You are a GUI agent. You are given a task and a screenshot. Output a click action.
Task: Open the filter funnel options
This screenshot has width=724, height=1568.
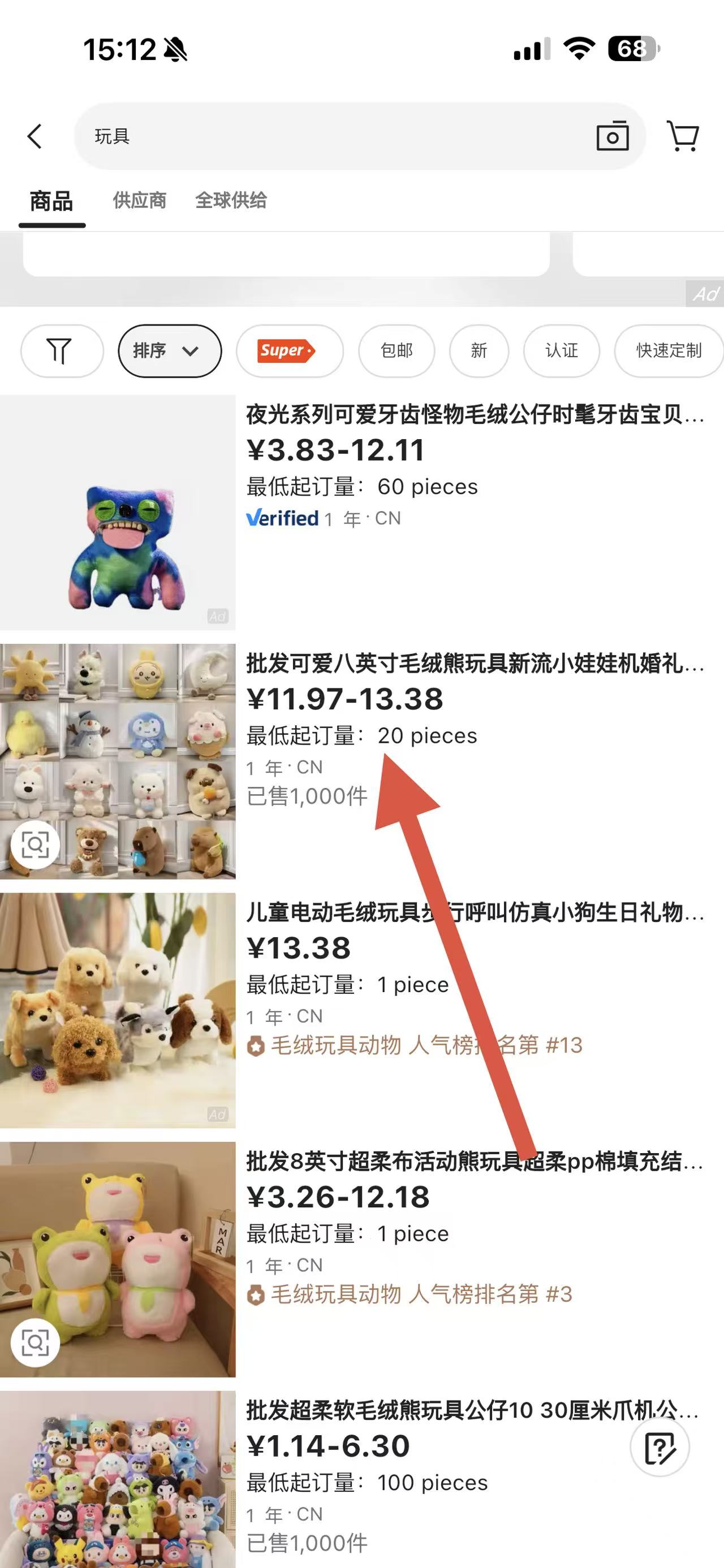[x=61, y=351]
